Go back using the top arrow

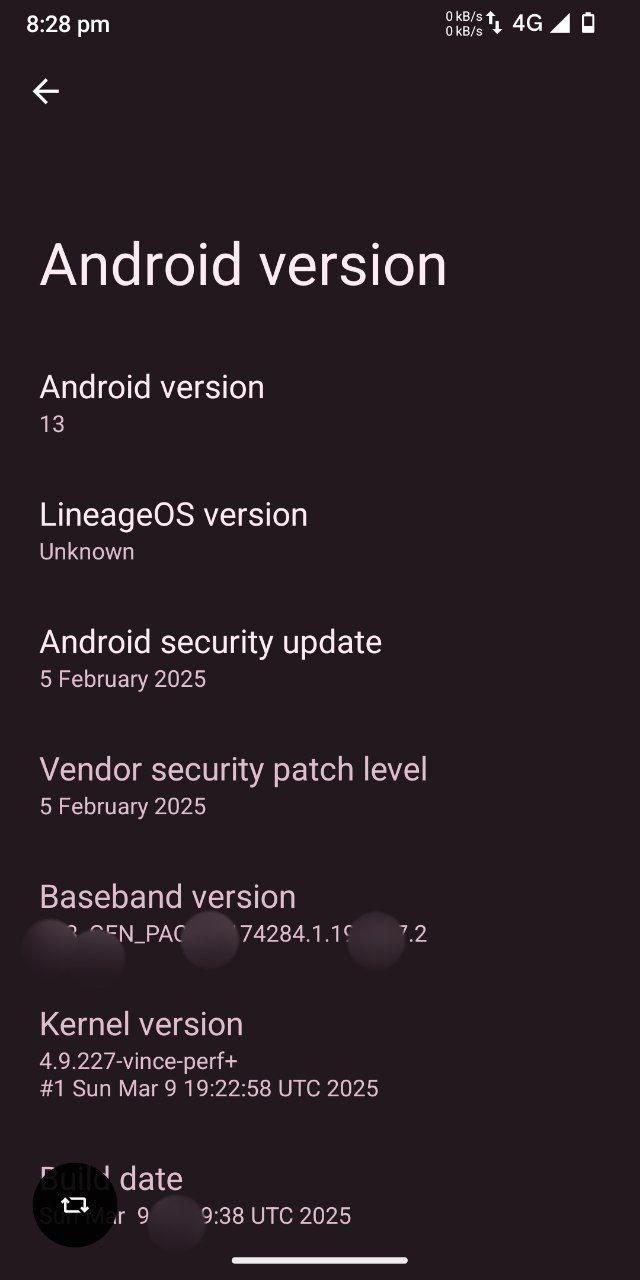coord(46,91)
